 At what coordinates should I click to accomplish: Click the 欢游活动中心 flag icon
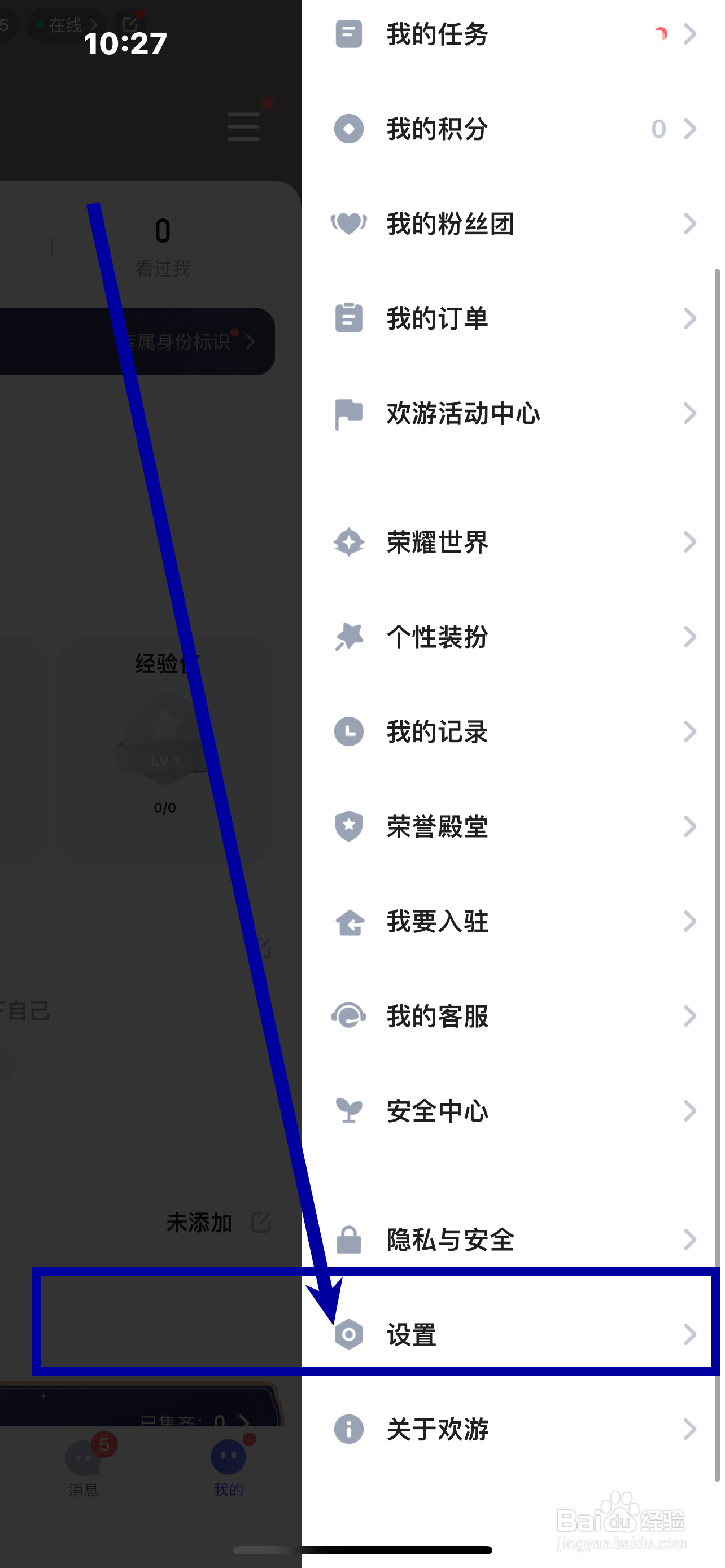350,414
